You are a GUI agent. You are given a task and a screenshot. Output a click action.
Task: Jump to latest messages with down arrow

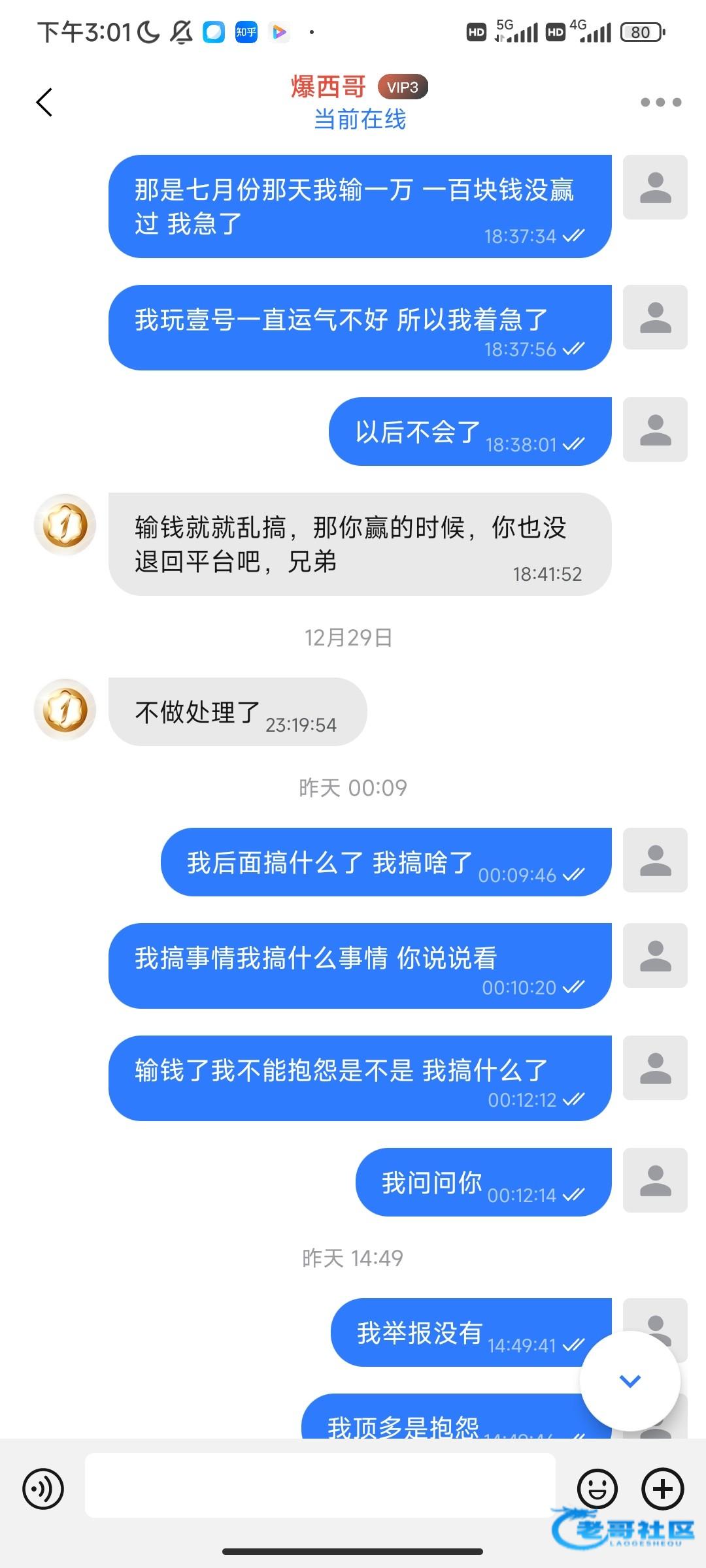630,1380
